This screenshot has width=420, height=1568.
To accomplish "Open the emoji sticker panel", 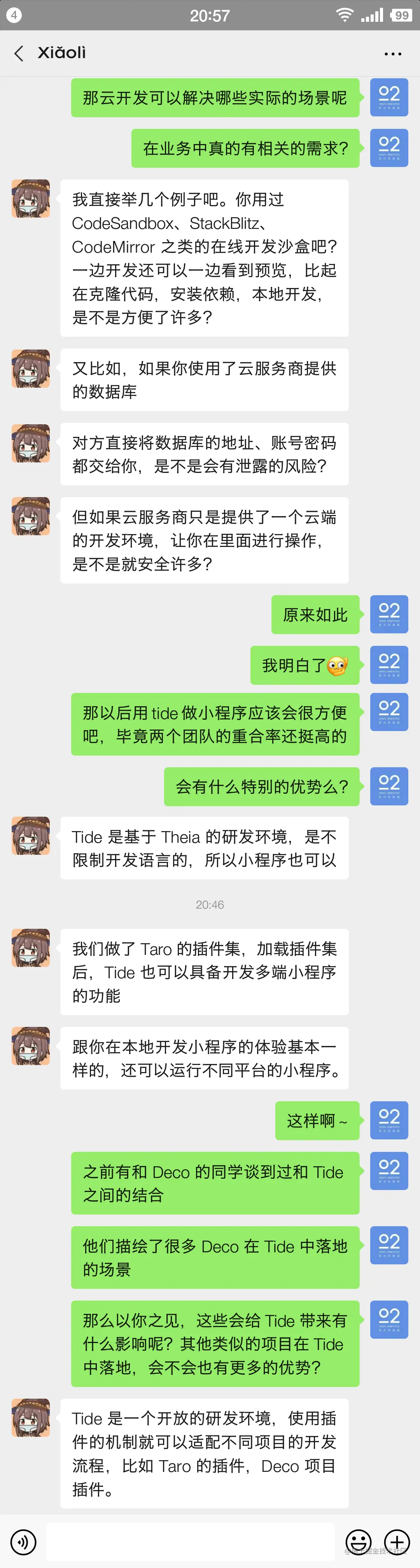I will [358, 1542].
